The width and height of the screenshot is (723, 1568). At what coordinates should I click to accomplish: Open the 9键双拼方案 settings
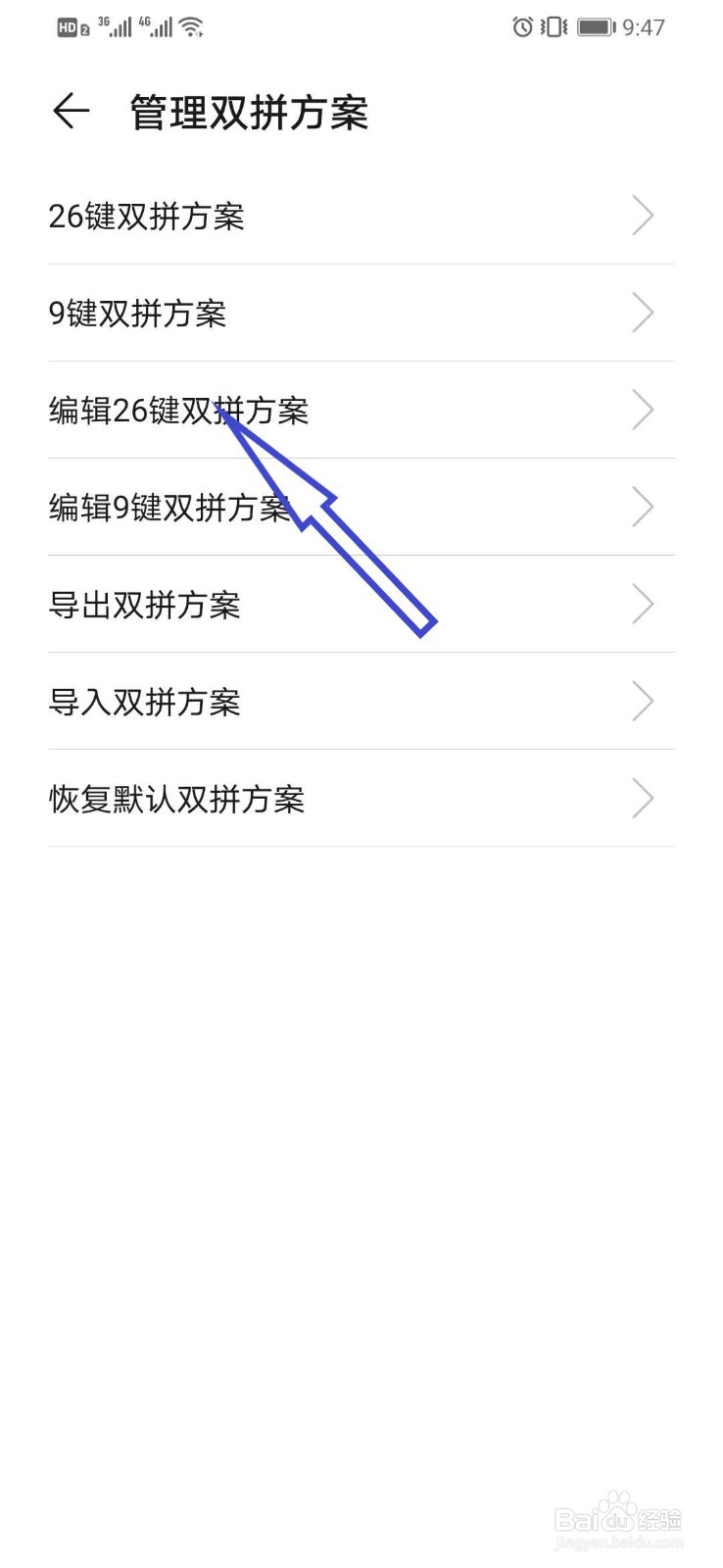click(138, 314)
